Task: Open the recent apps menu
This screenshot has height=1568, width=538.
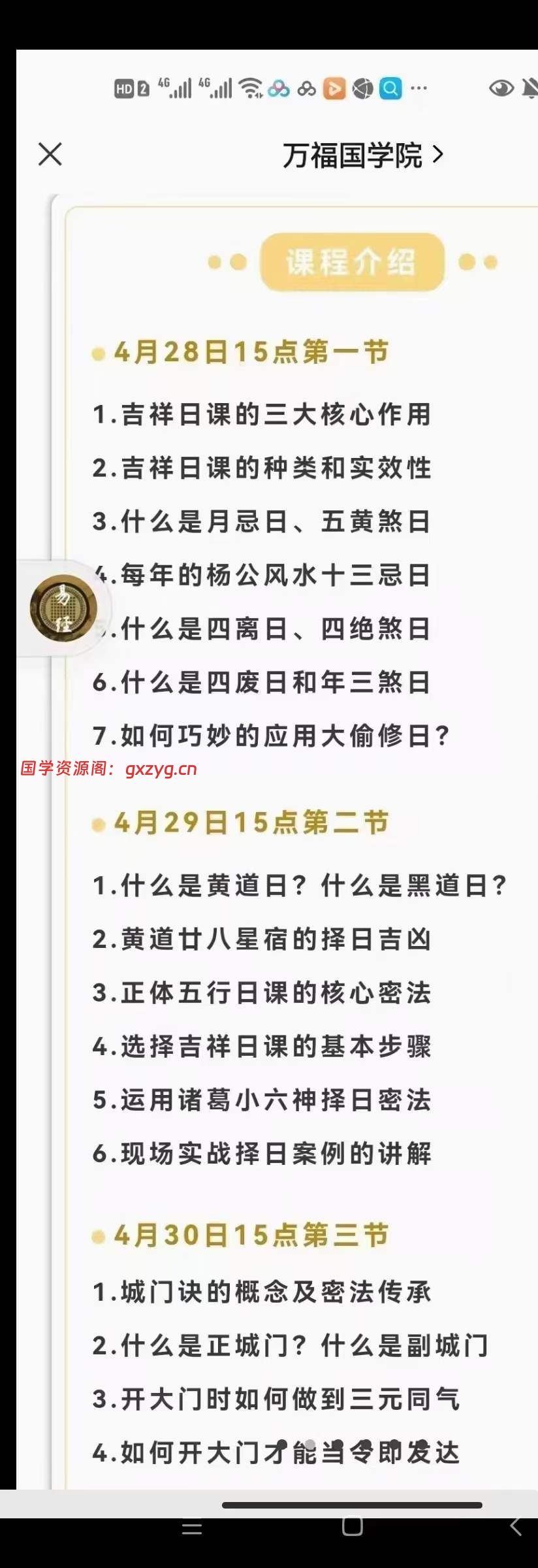Action: tap(191, 1527)
